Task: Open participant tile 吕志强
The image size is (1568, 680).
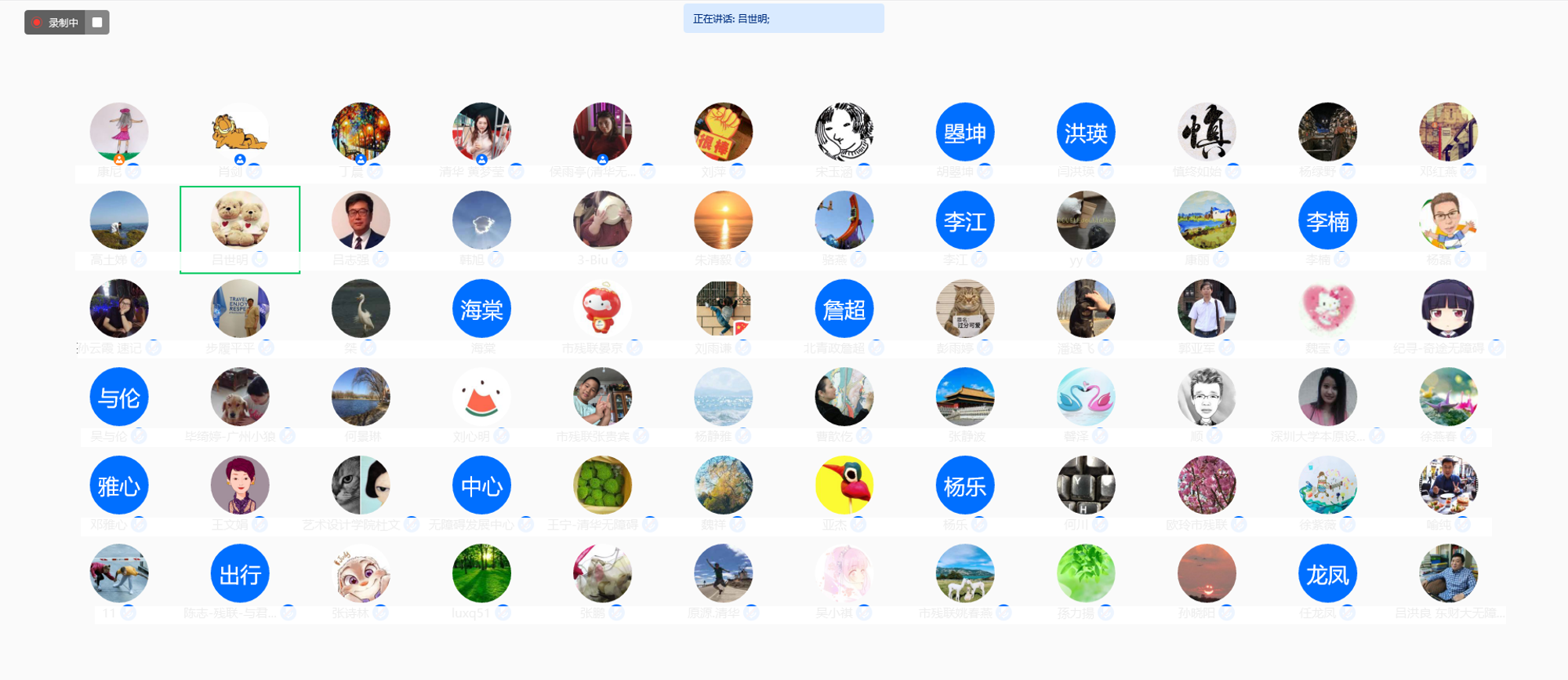Action: [361, 220]
